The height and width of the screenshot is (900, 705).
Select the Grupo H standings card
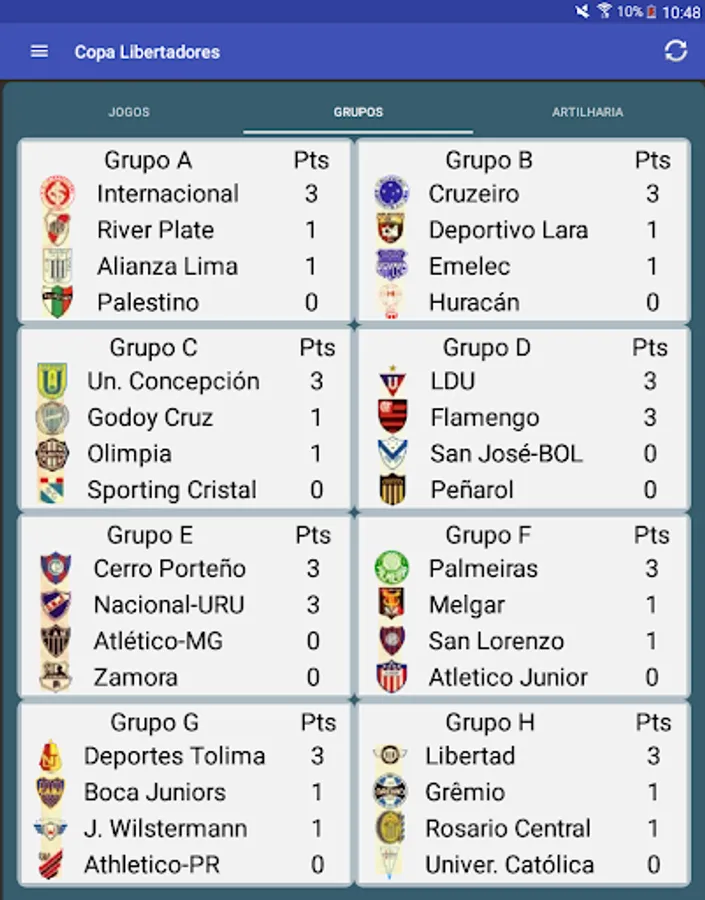tap(523, 793)
